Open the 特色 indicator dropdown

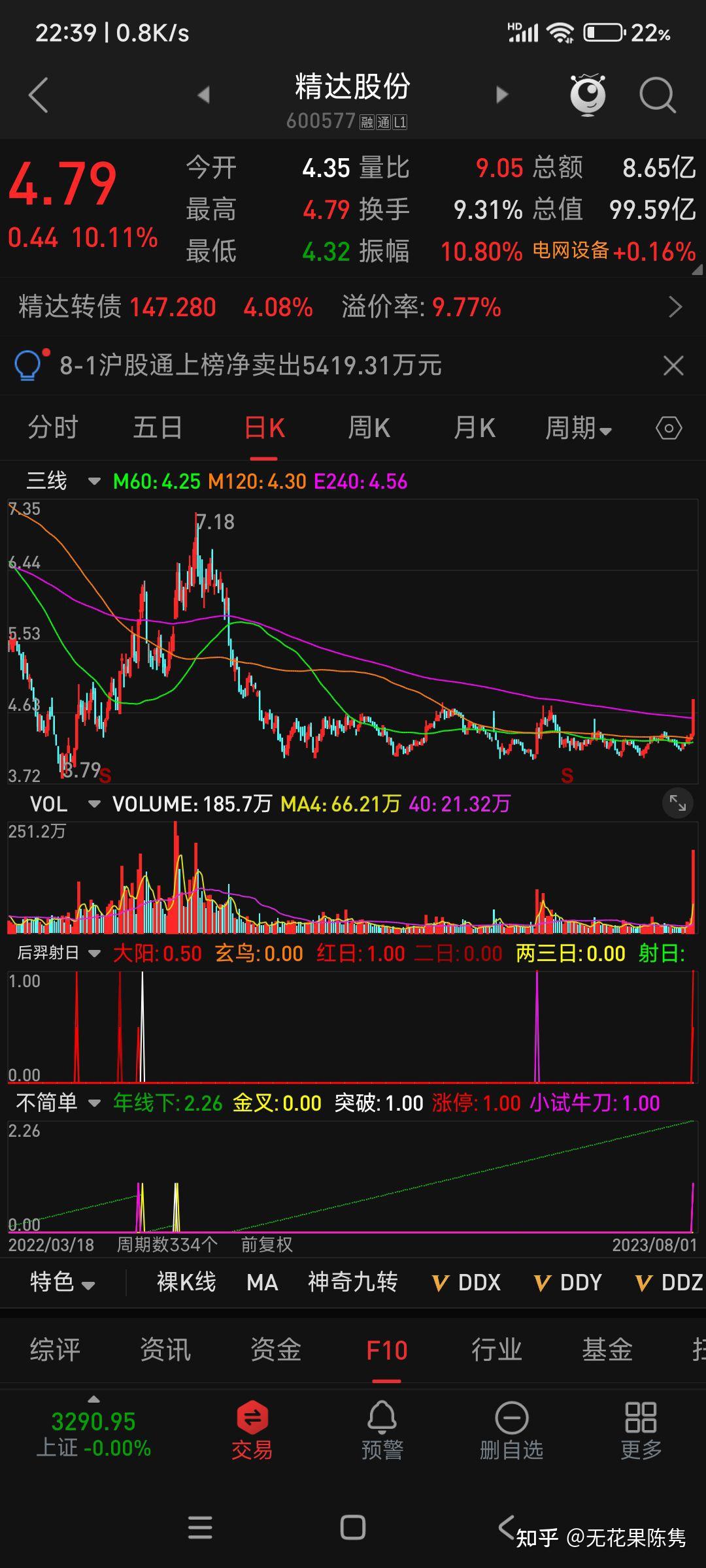tap(63, 1282)
